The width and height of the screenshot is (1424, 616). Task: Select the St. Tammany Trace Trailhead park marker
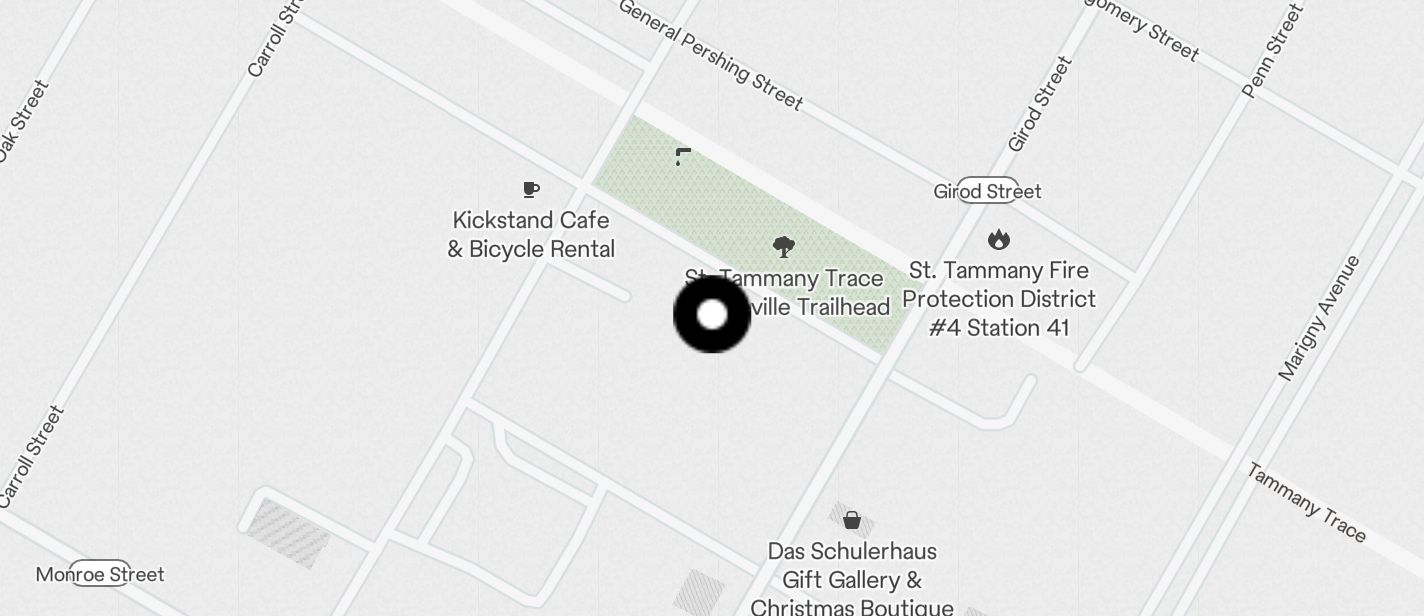click(784, 247)
